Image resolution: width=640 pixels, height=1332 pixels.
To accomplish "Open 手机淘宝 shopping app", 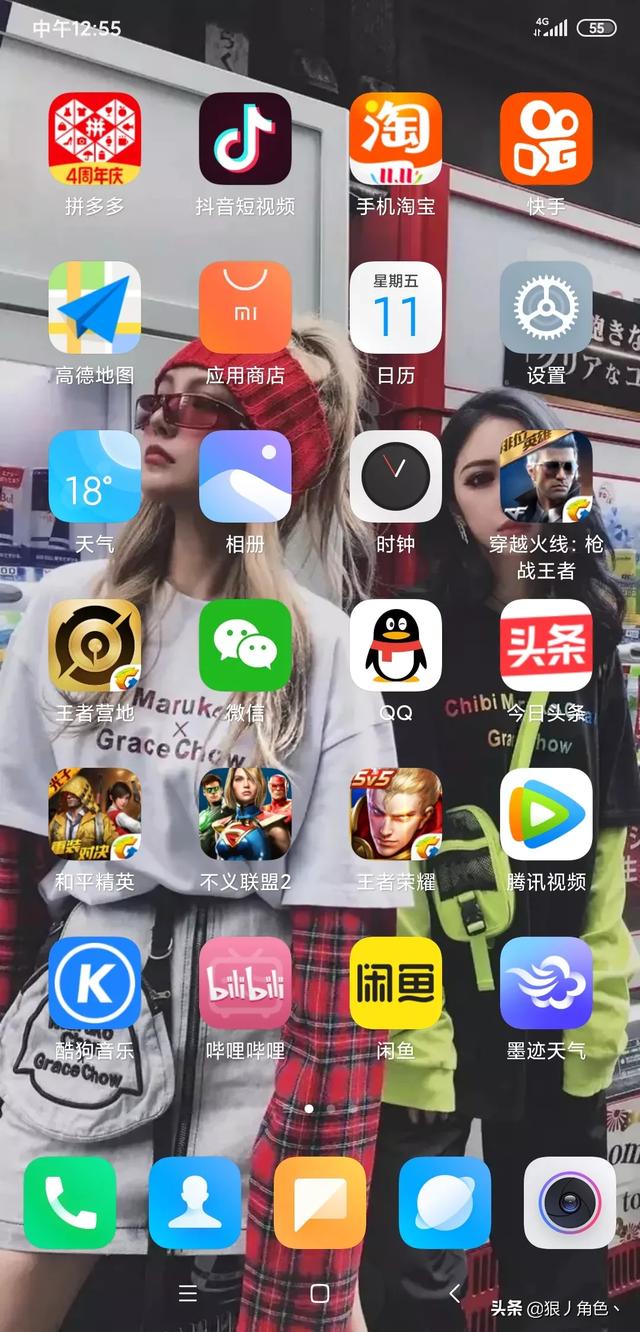I will [x=395, y=139].
